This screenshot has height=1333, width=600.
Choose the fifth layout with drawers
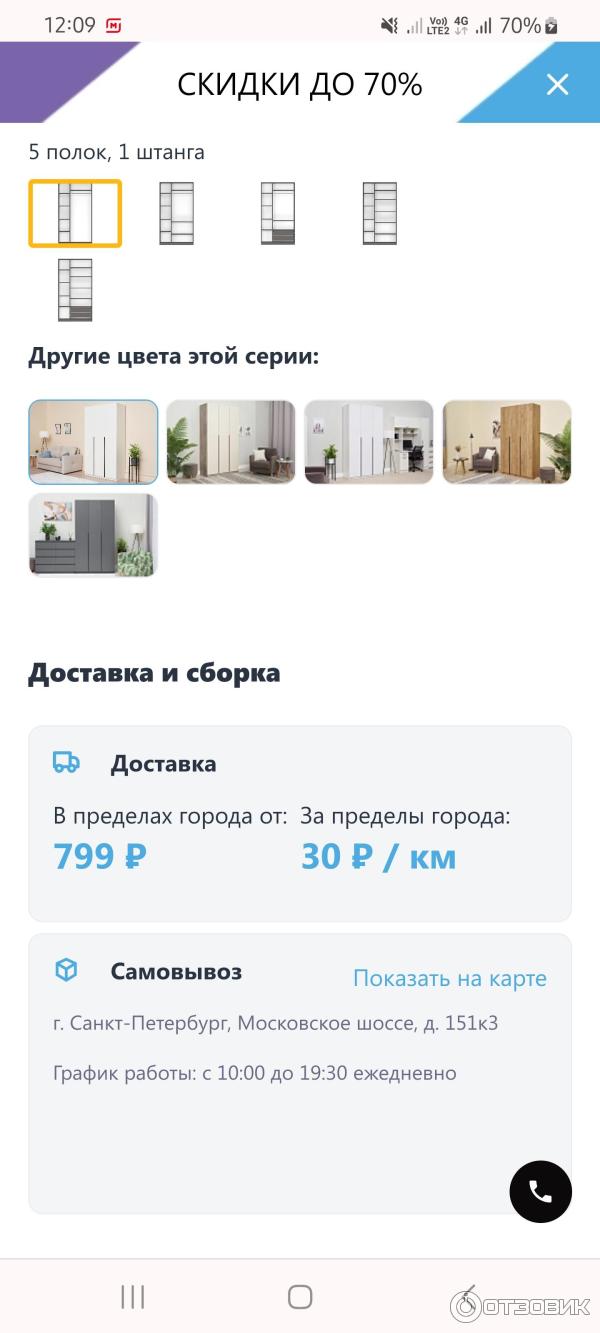[x=75, y=290]
